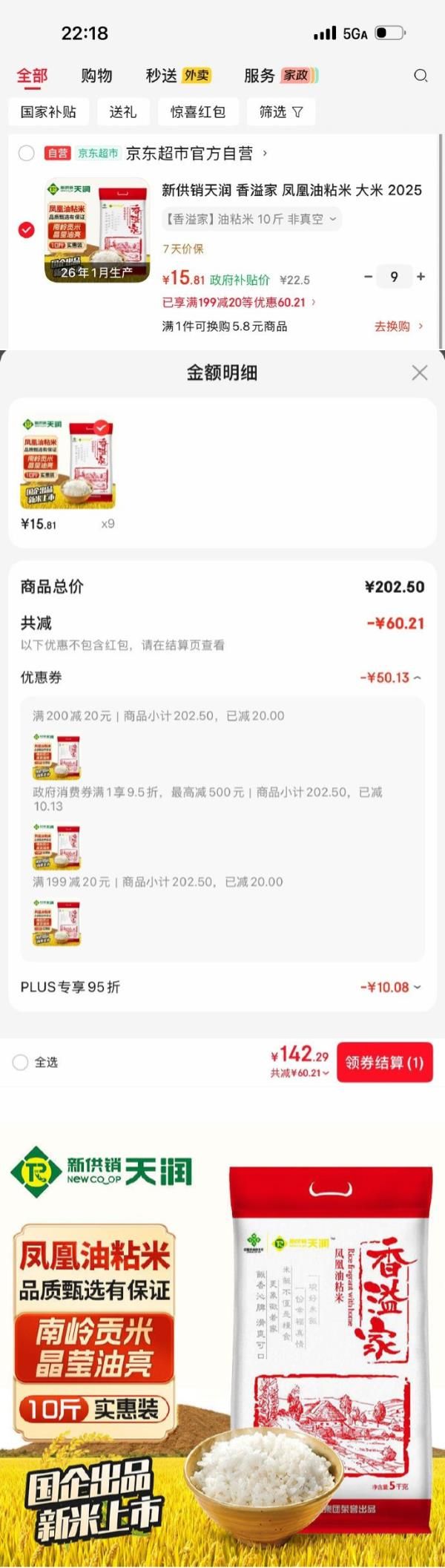This screenshot has height=1568, width=445.
Task: Tap the 惊喜红包 chip
Action: pos(197,112)
